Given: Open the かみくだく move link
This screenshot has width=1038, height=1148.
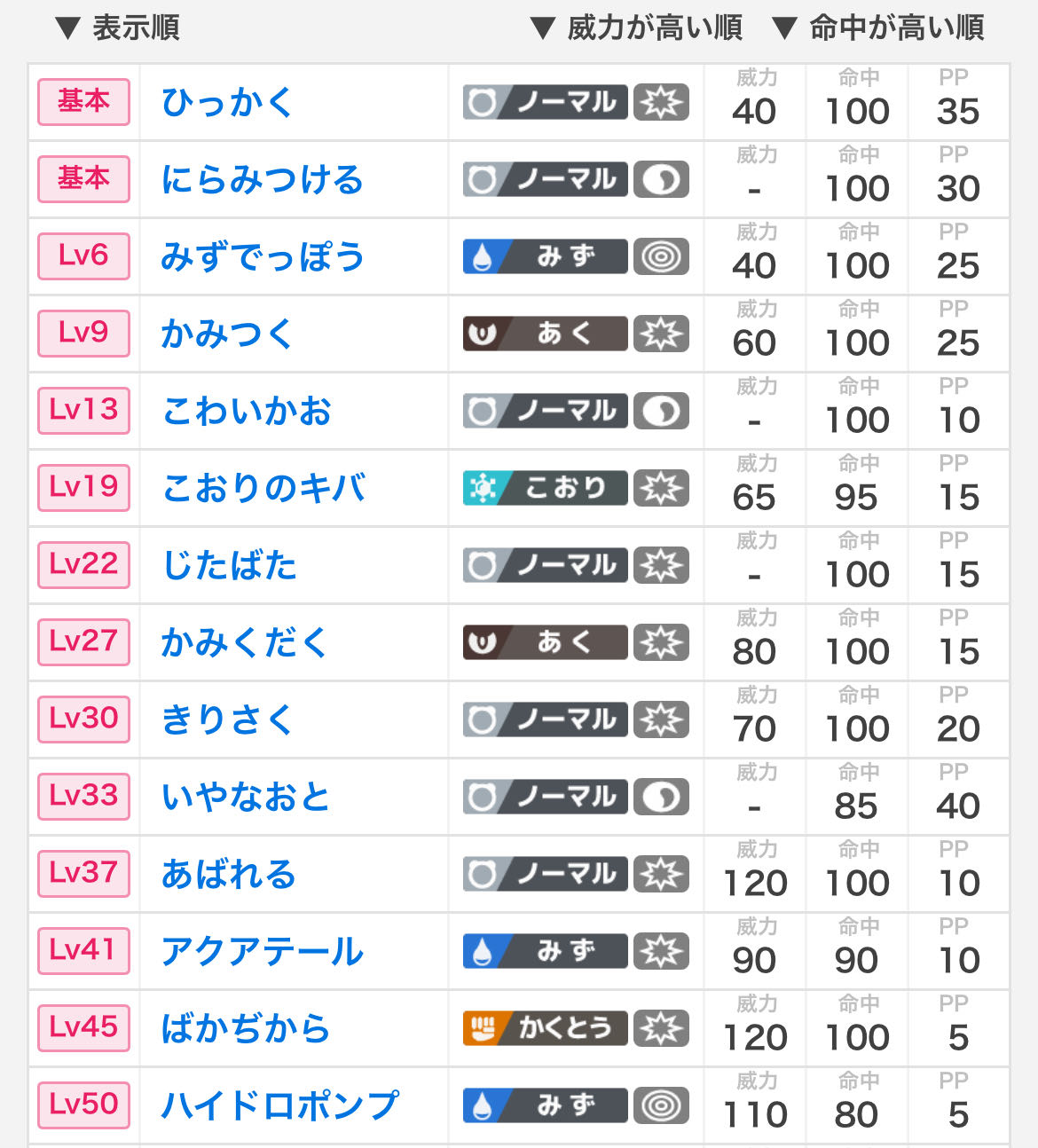Looking at the screenshot, I should (x=245, y=642).
